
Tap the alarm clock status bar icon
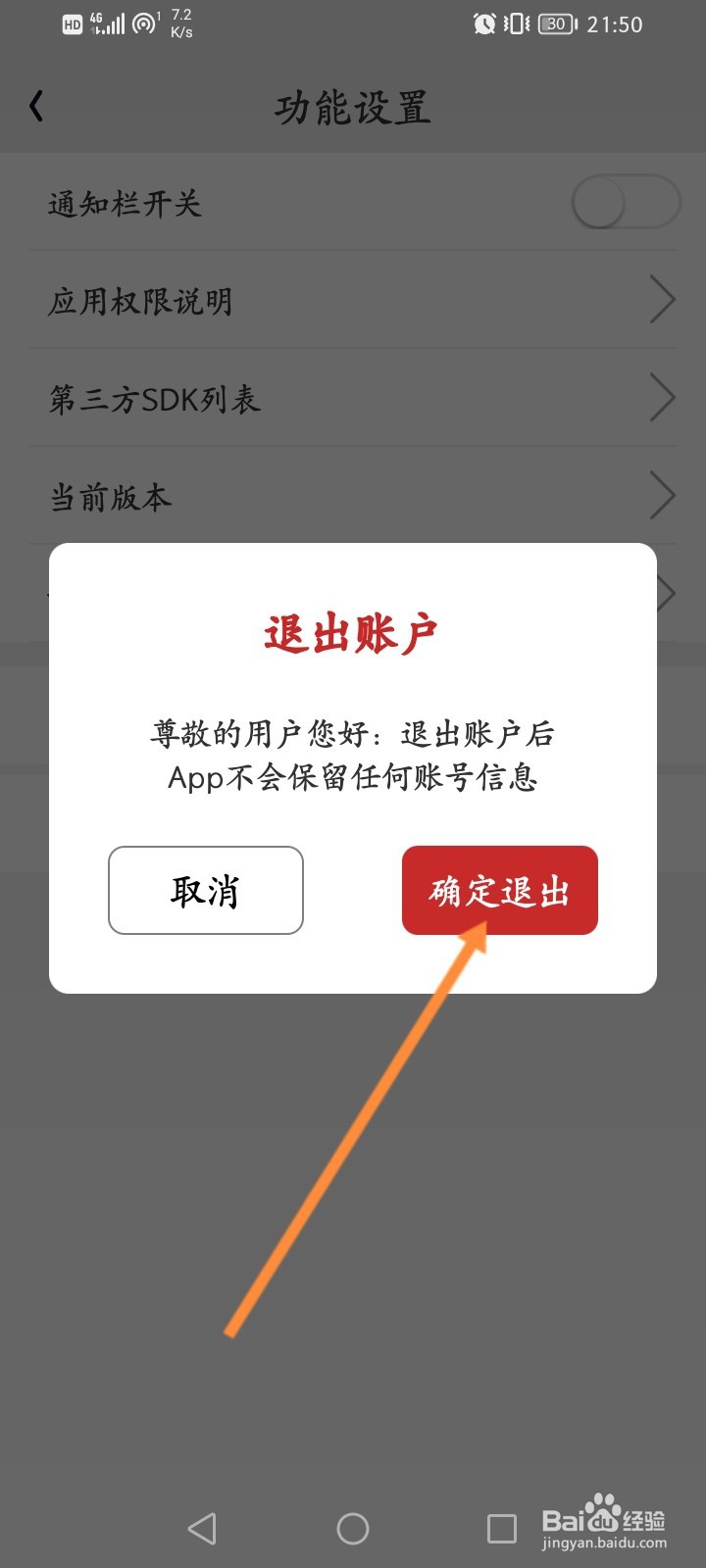tap(484, 24)
